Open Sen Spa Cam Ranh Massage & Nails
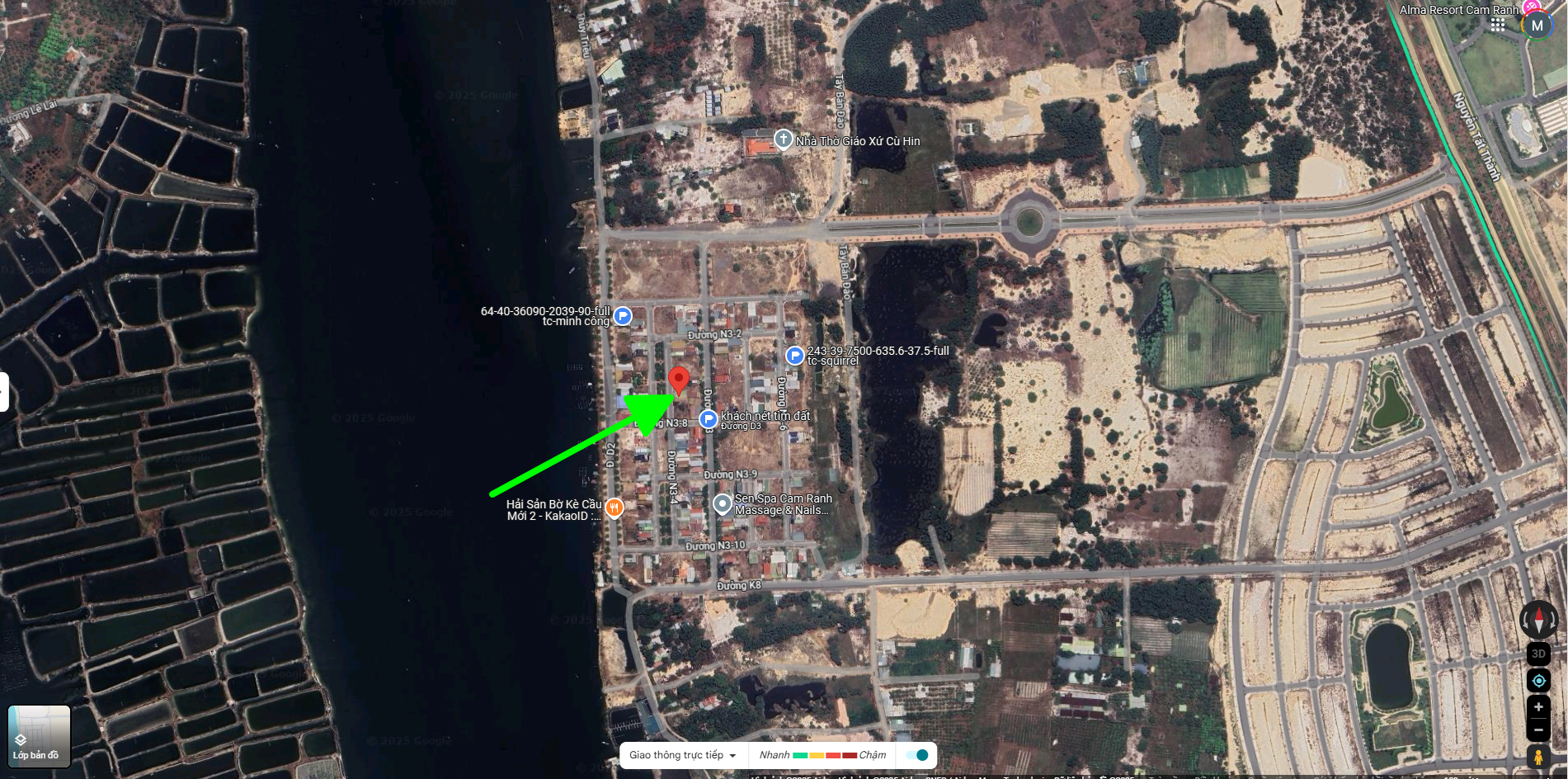The width and height of the screenshot is (1568, 779). click(x=723, y=503)
